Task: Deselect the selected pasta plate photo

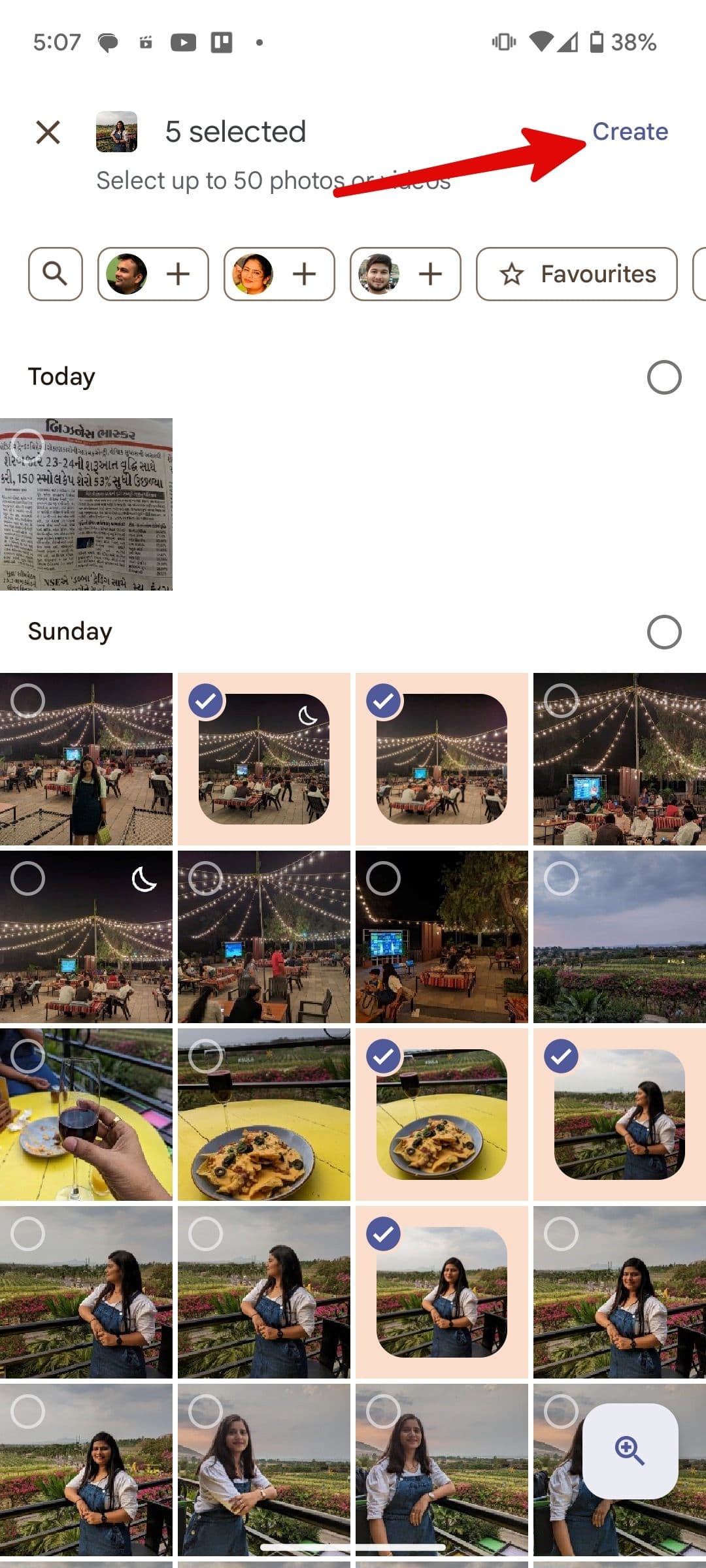Action: (x=442, y=1114)
